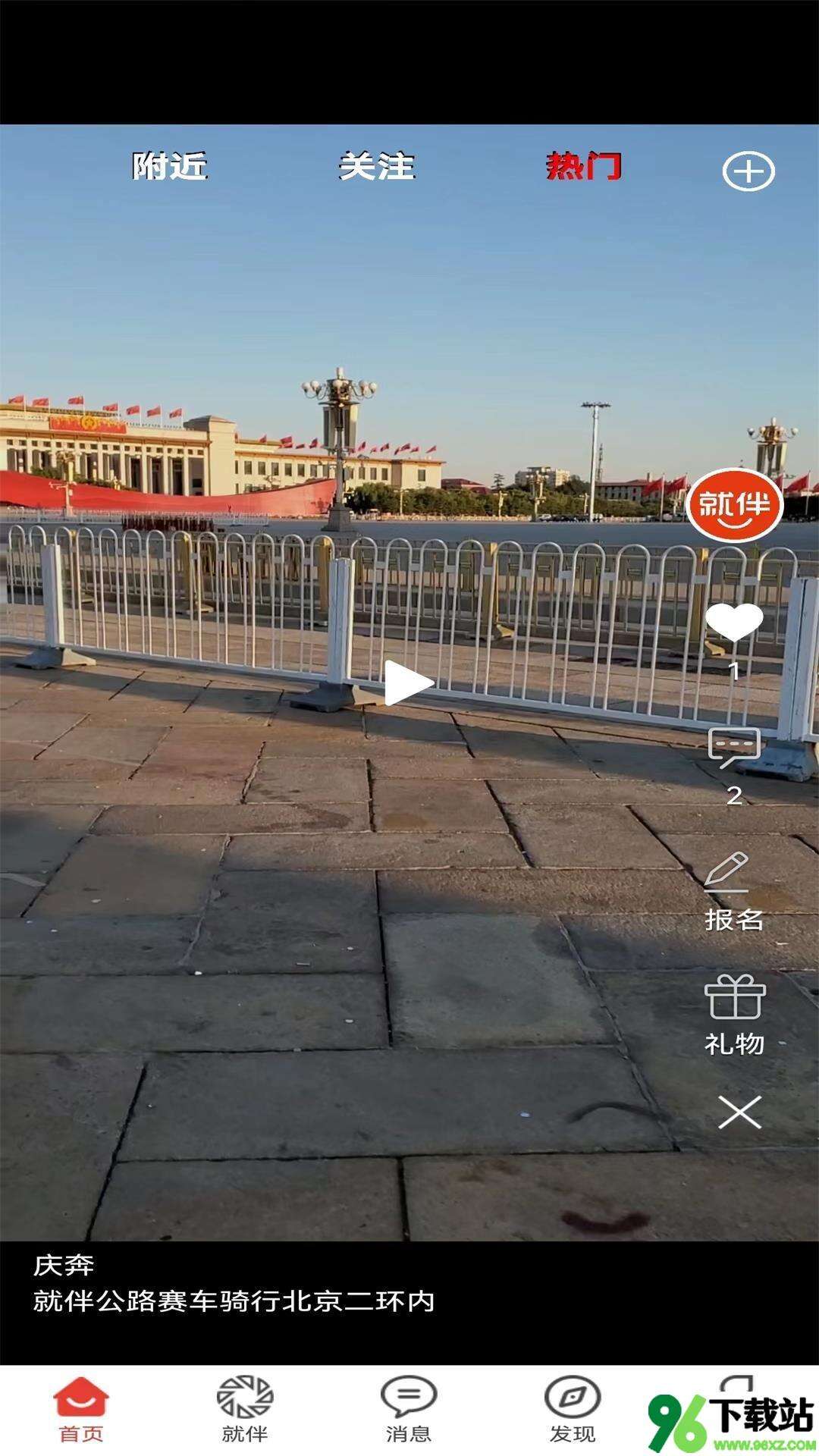Go to the 首页 tab
This screenshot has width=819, height=1456.
[x=81, y=1409]
